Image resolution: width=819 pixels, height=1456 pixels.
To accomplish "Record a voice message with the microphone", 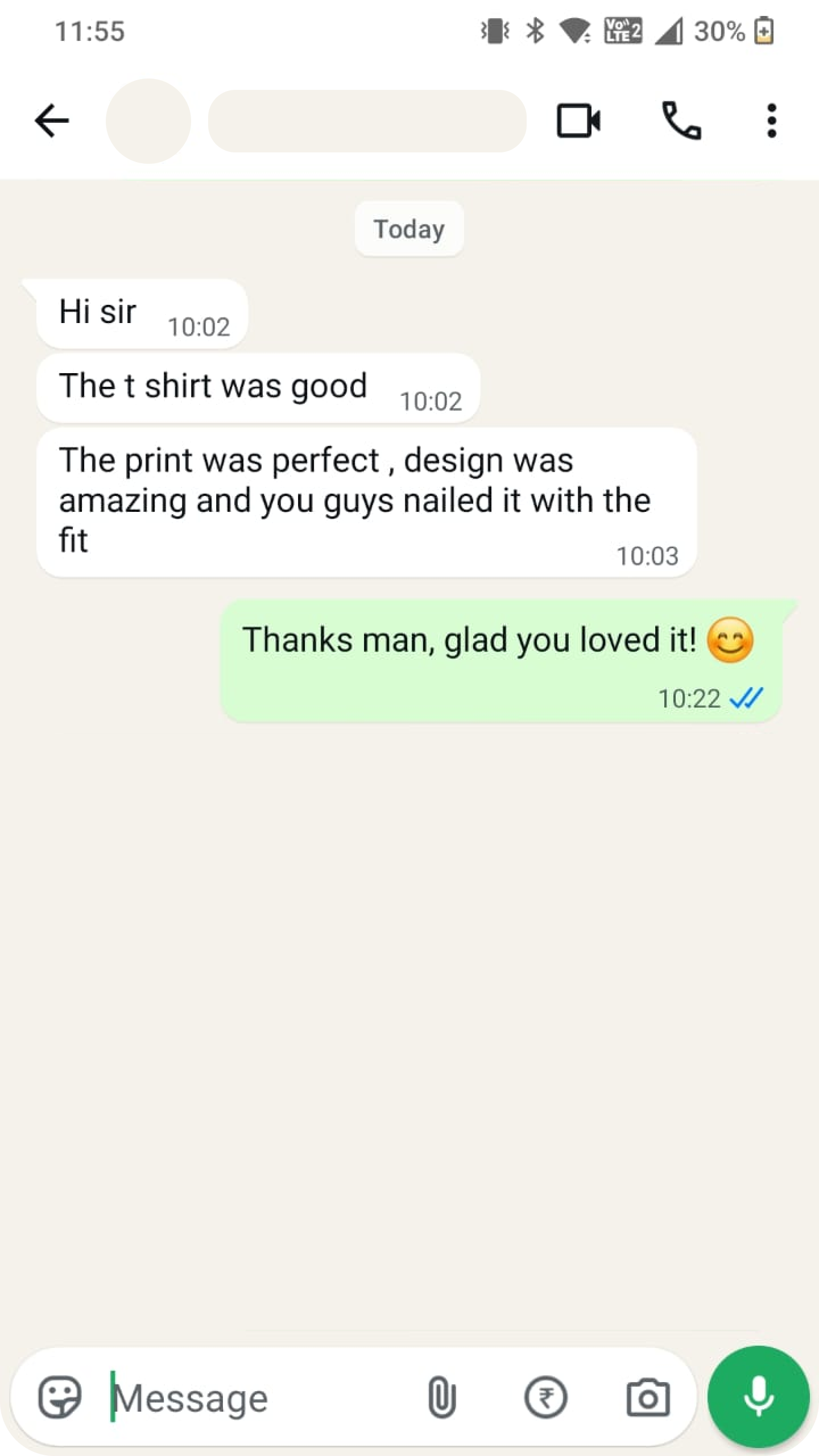I will pos(758,1397).
